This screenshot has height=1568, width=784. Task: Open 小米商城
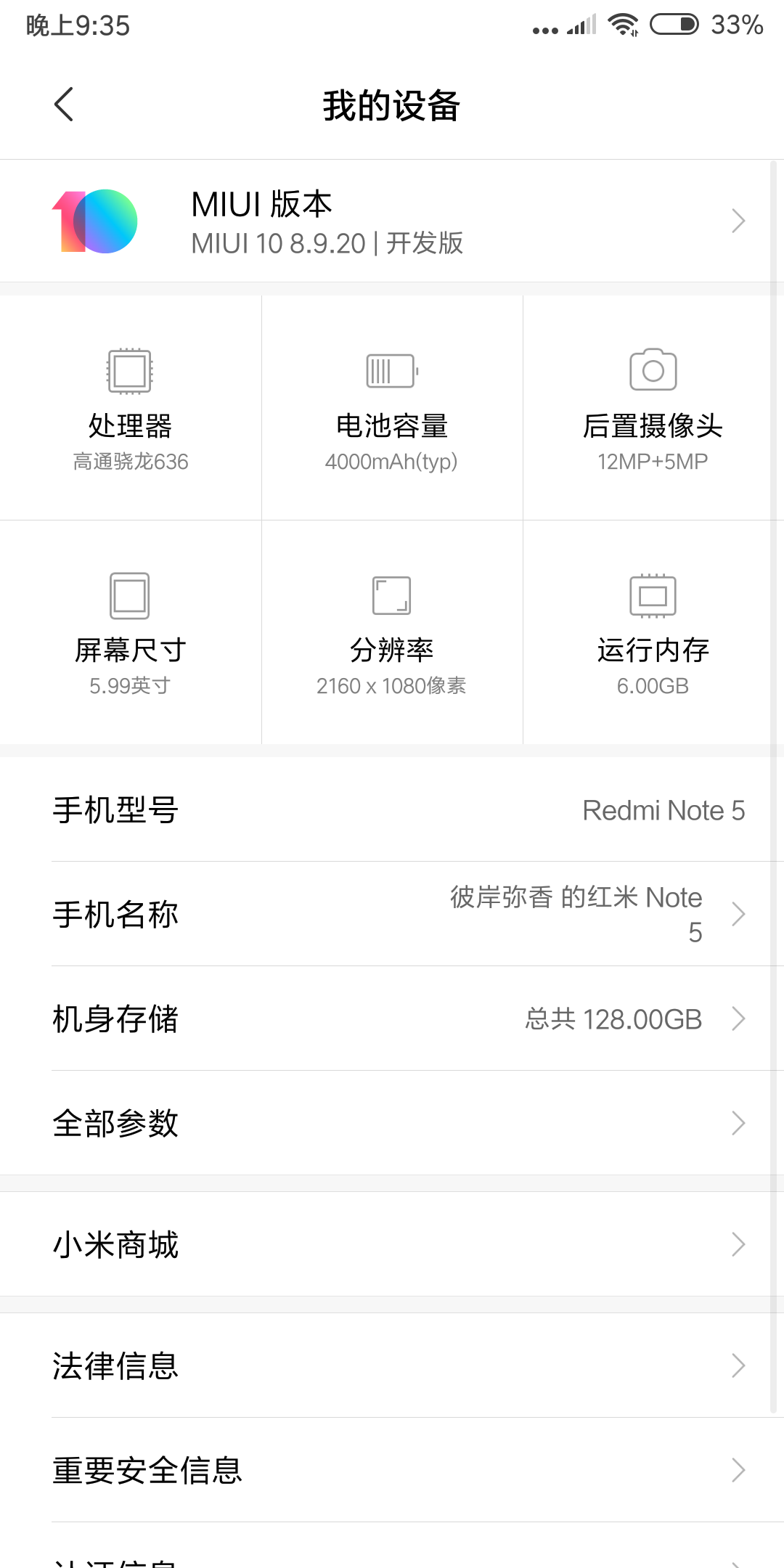coord(392,1244)
